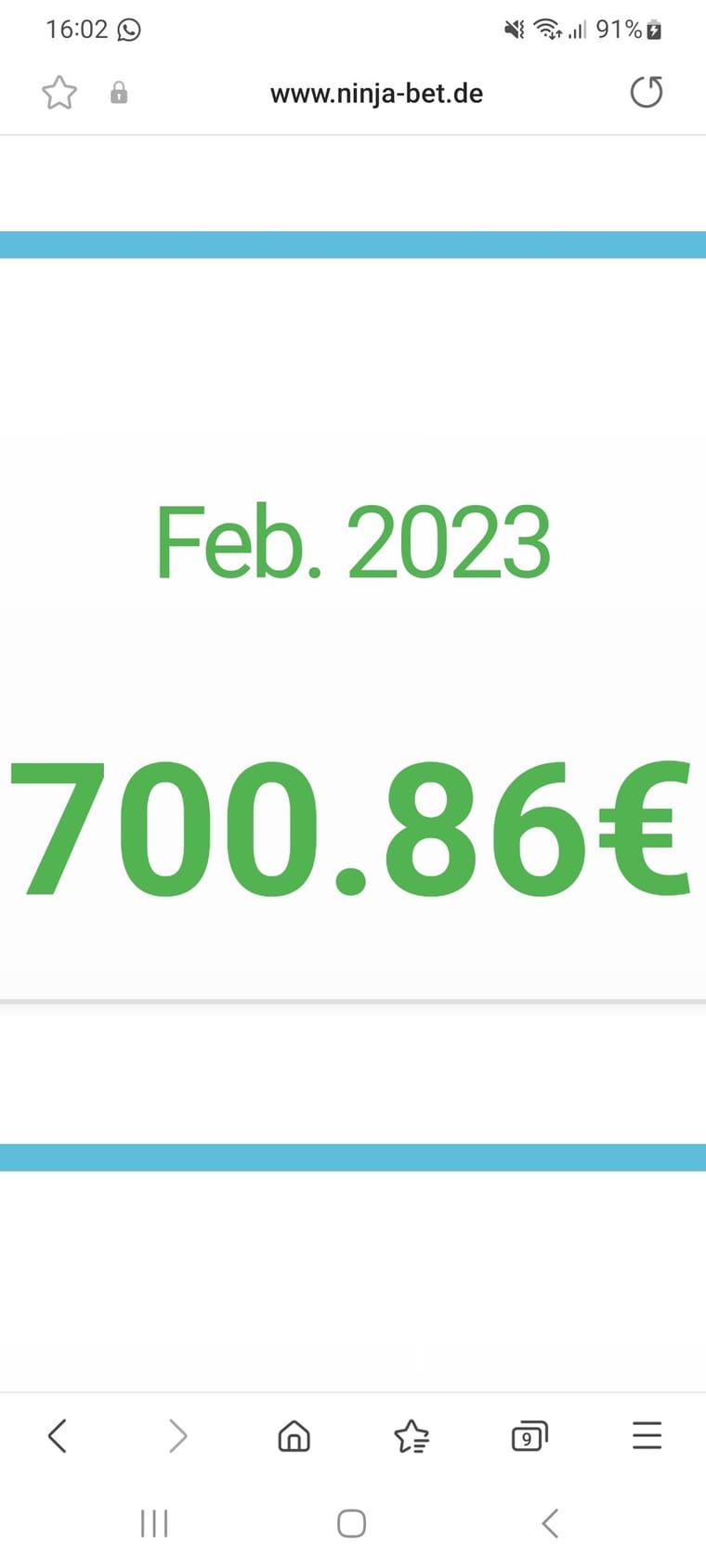Go forward to the next page
This screenshot has height=1568, width=706.
coord(176,1436)
